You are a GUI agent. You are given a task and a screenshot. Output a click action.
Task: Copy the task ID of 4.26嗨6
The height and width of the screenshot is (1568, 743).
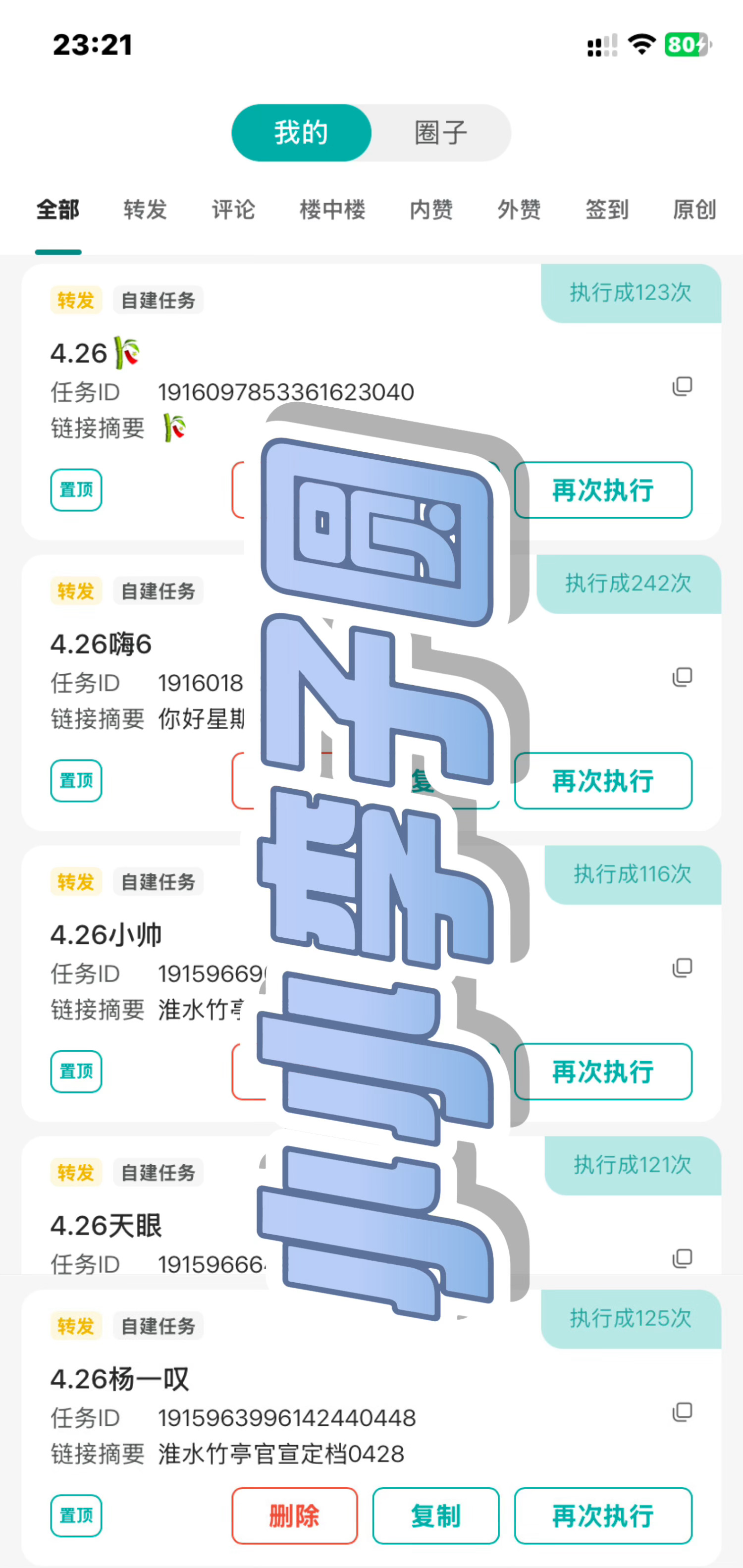(x=682, y=677)
